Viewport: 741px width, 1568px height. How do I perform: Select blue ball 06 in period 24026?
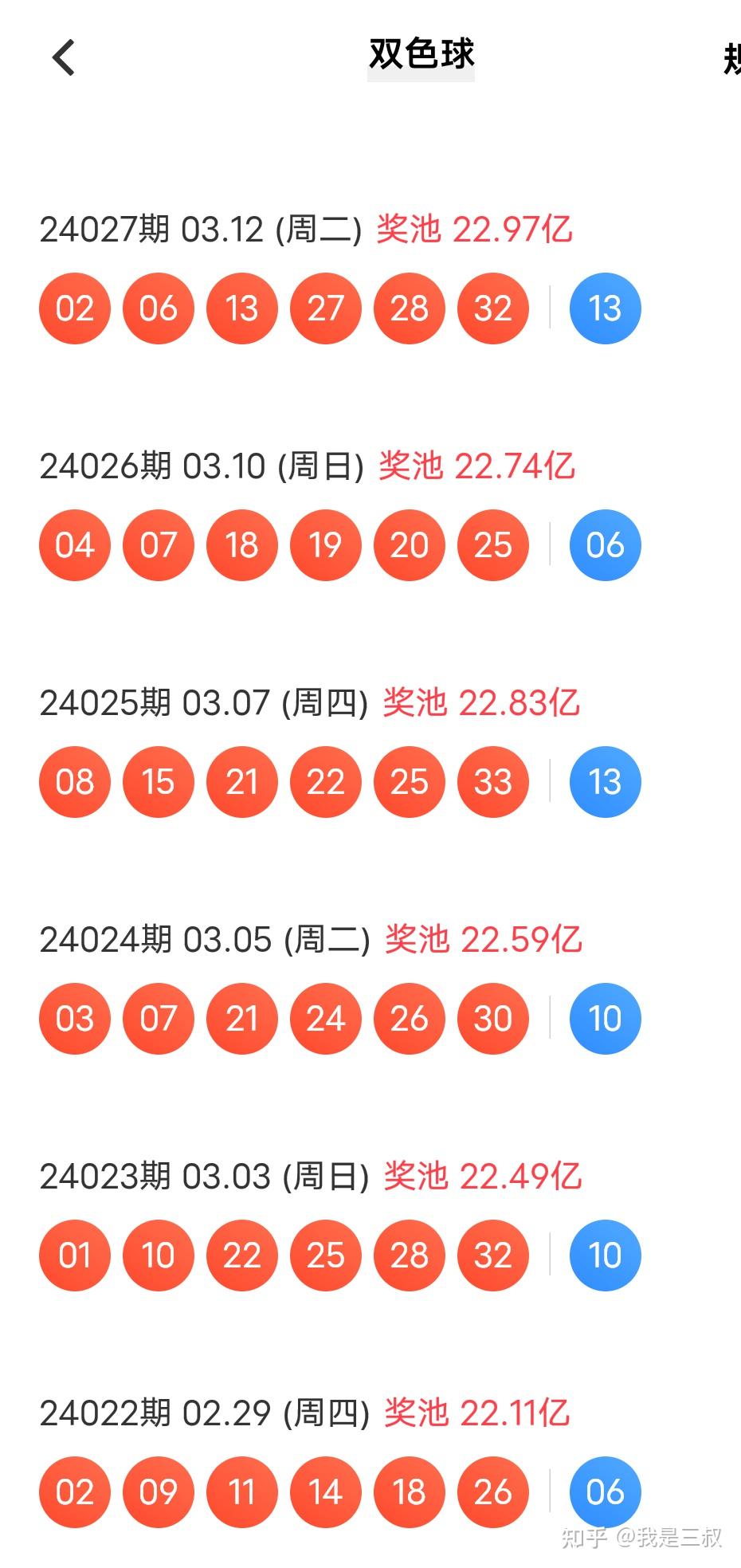(605, 545)
